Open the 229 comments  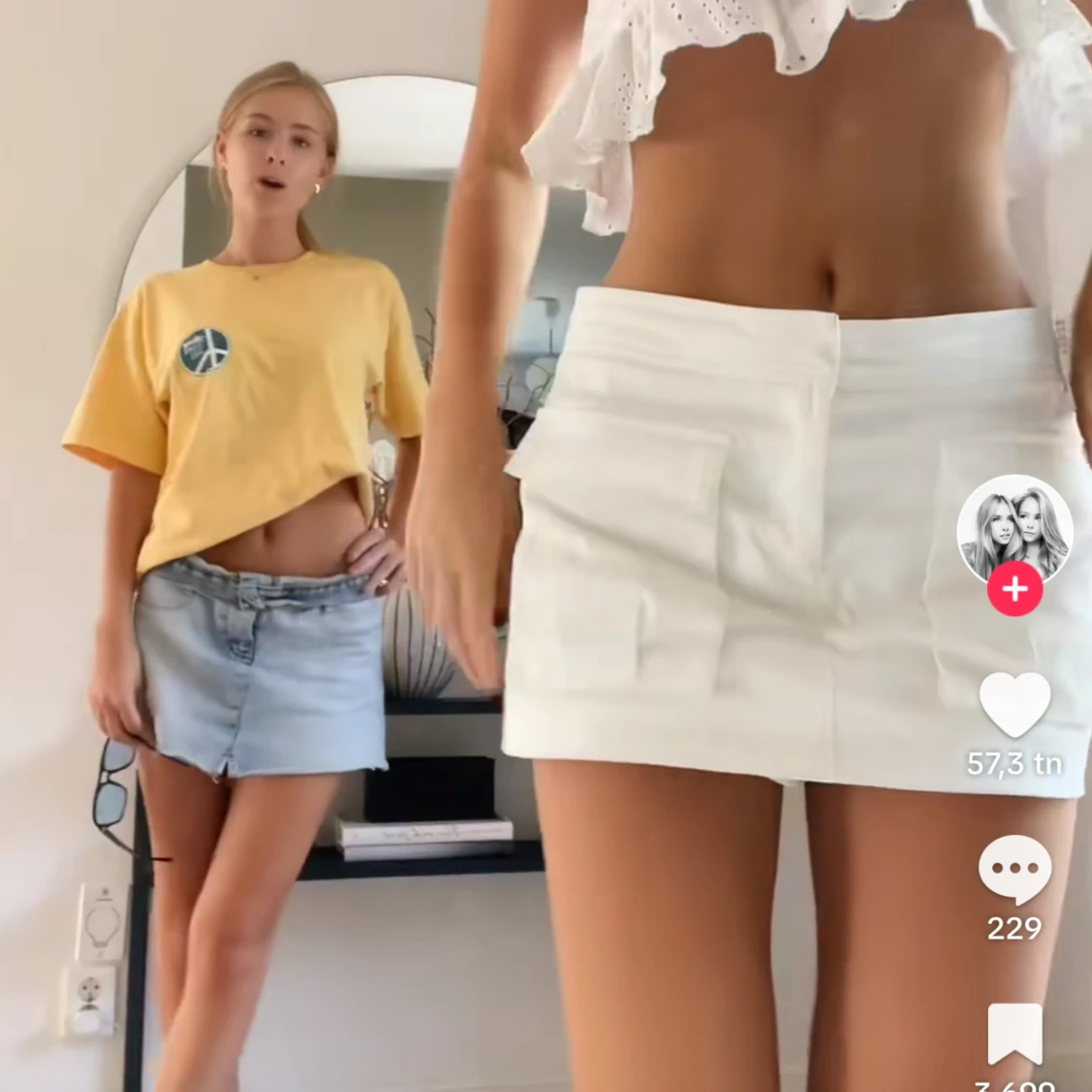[x=1014, y=869]
